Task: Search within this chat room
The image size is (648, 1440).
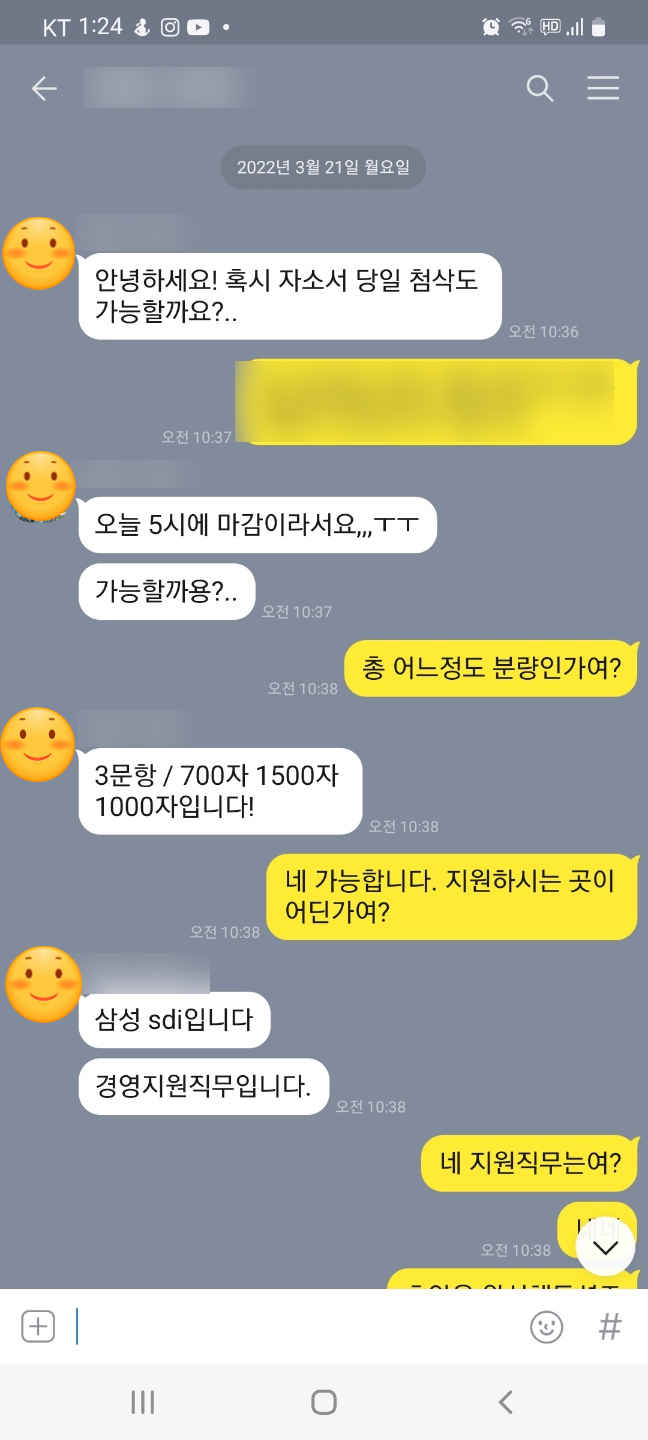Action: pyautogui.click(x=540, y=89)
